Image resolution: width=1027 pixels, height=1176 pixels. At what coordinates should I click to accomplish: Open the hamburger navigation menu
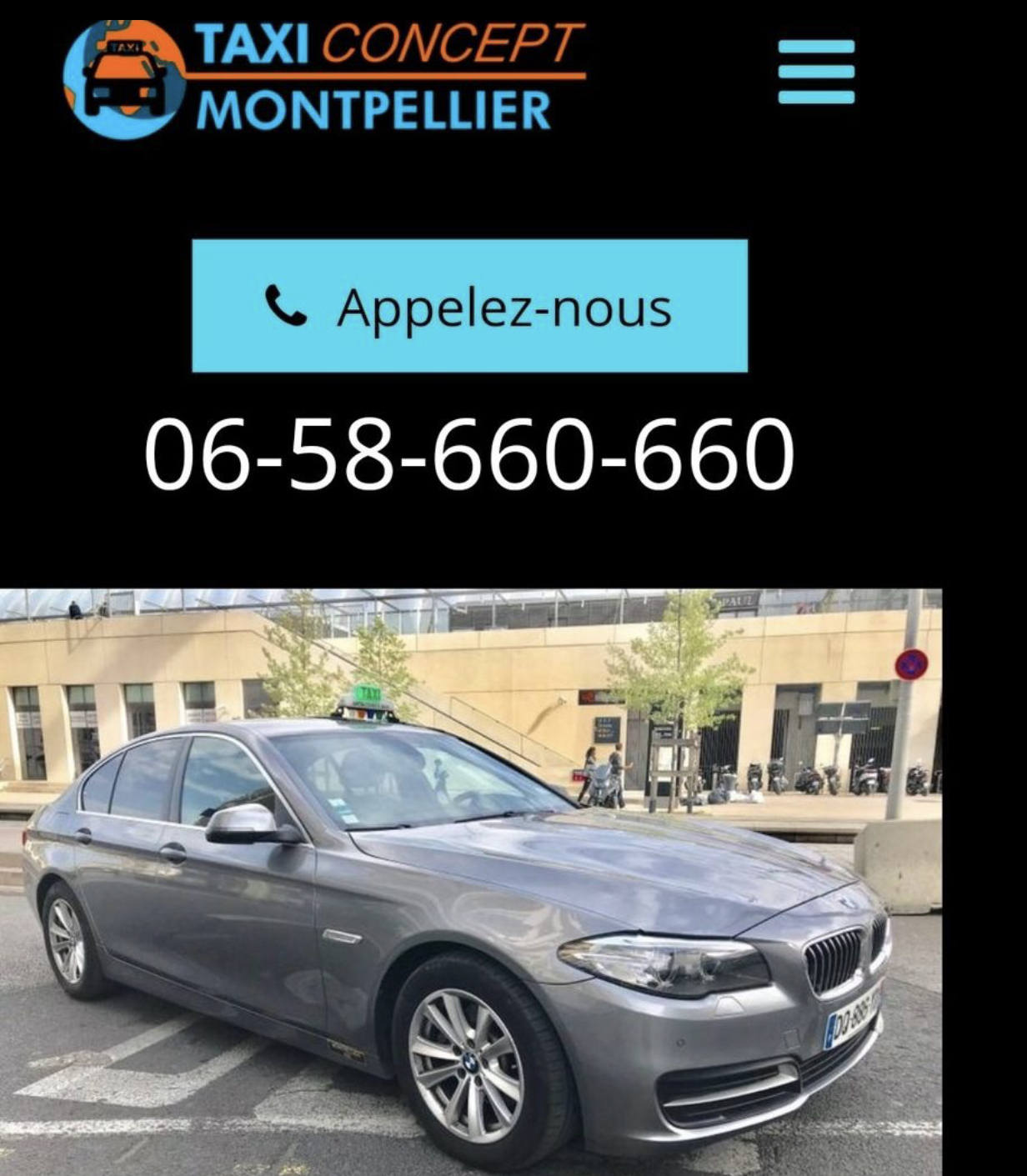[x=816, y=72]
